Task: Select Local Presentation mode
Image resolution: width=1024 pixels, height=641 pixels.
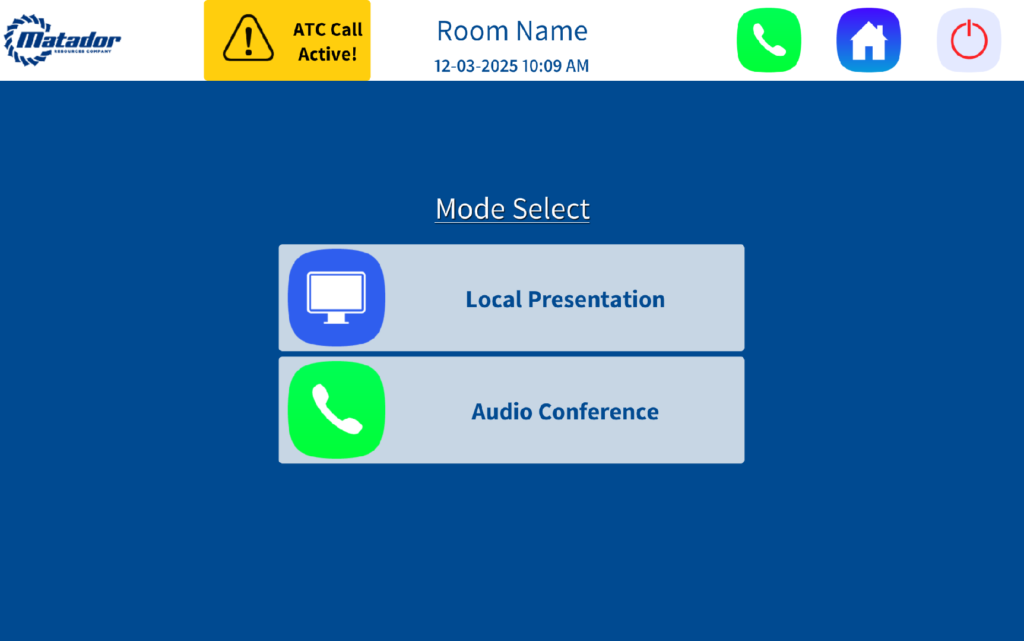Action: pos(511,298)
